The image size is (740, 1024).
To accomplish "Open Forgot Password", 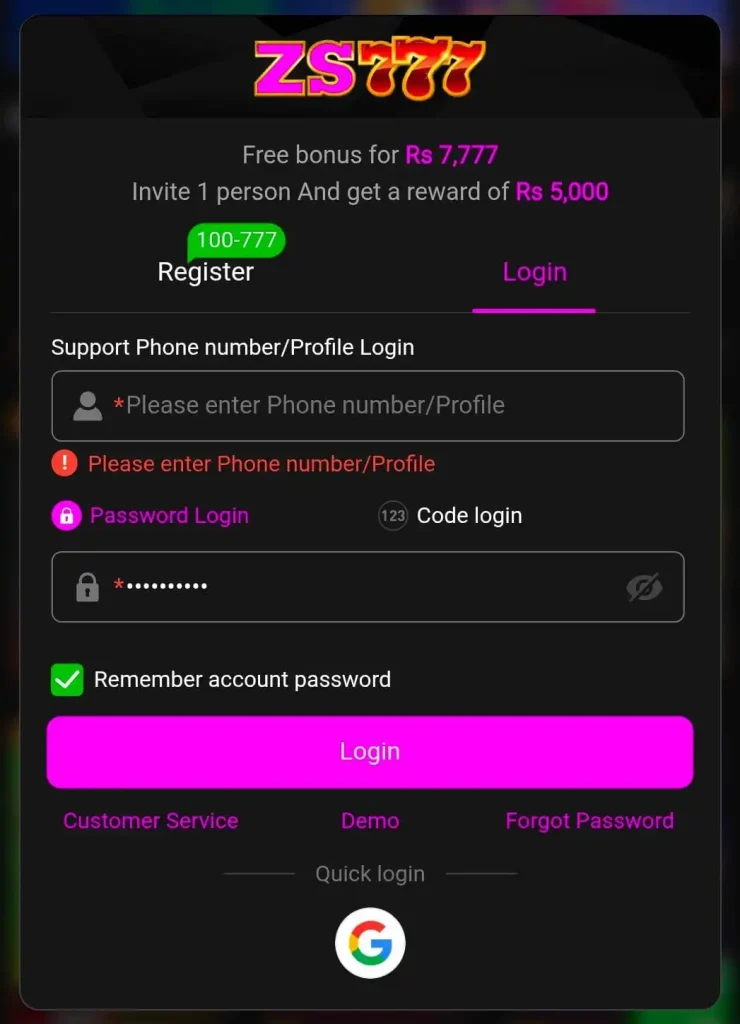I will tap(589, 821).
